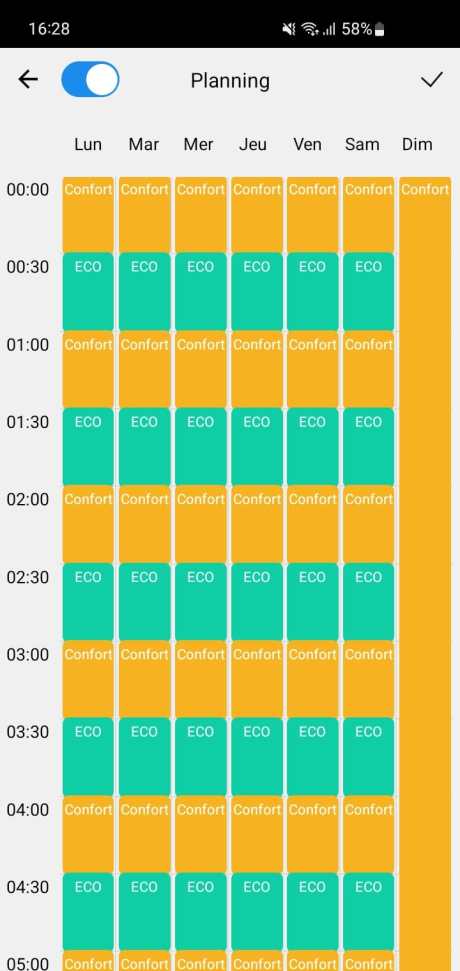Tap Mer Confort block at 01:00
Image resolution: width=460 pixels, height=971 pixels.
[x=201, y=369]
